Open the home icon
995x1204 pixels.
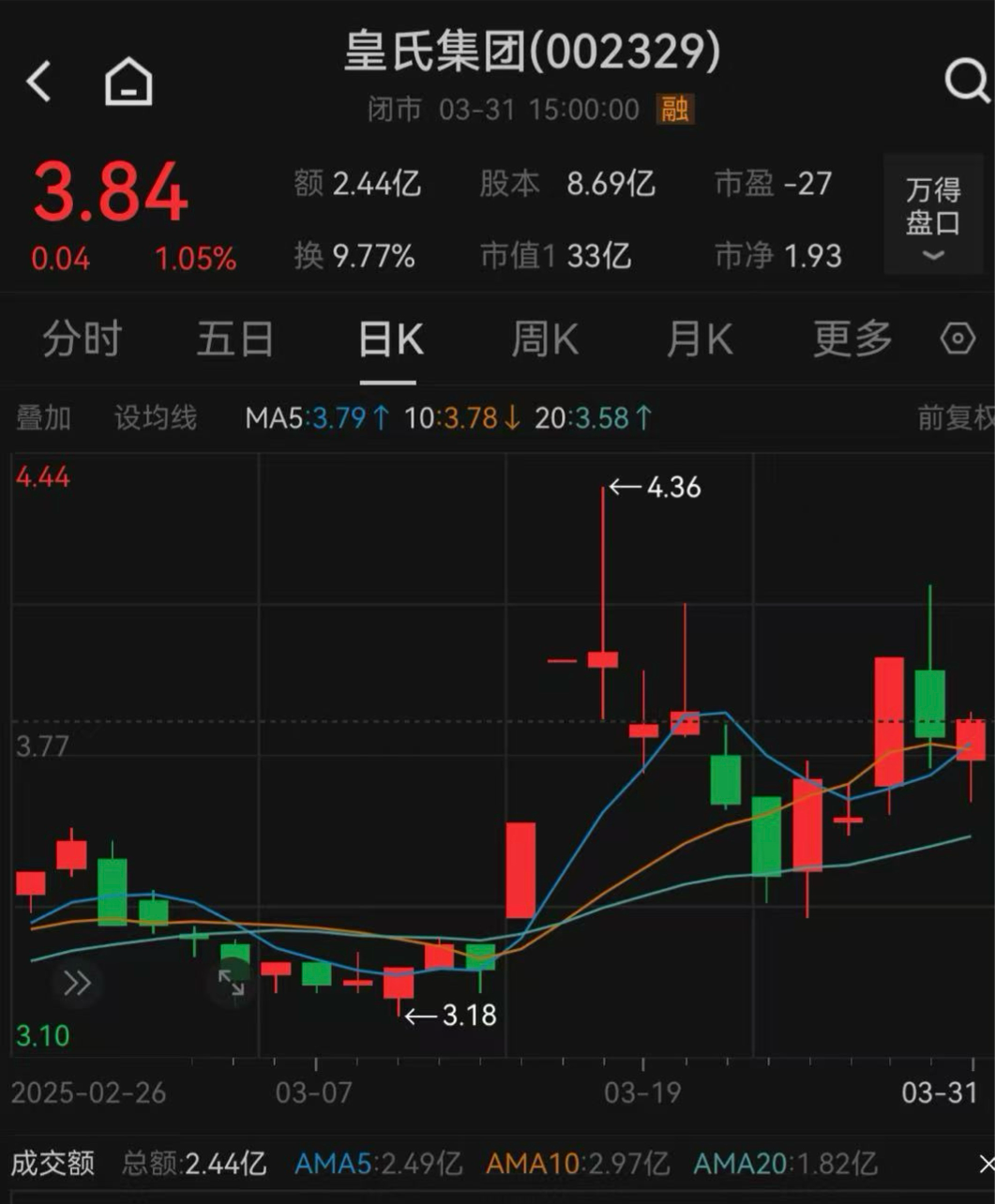[x=128, y=83]
